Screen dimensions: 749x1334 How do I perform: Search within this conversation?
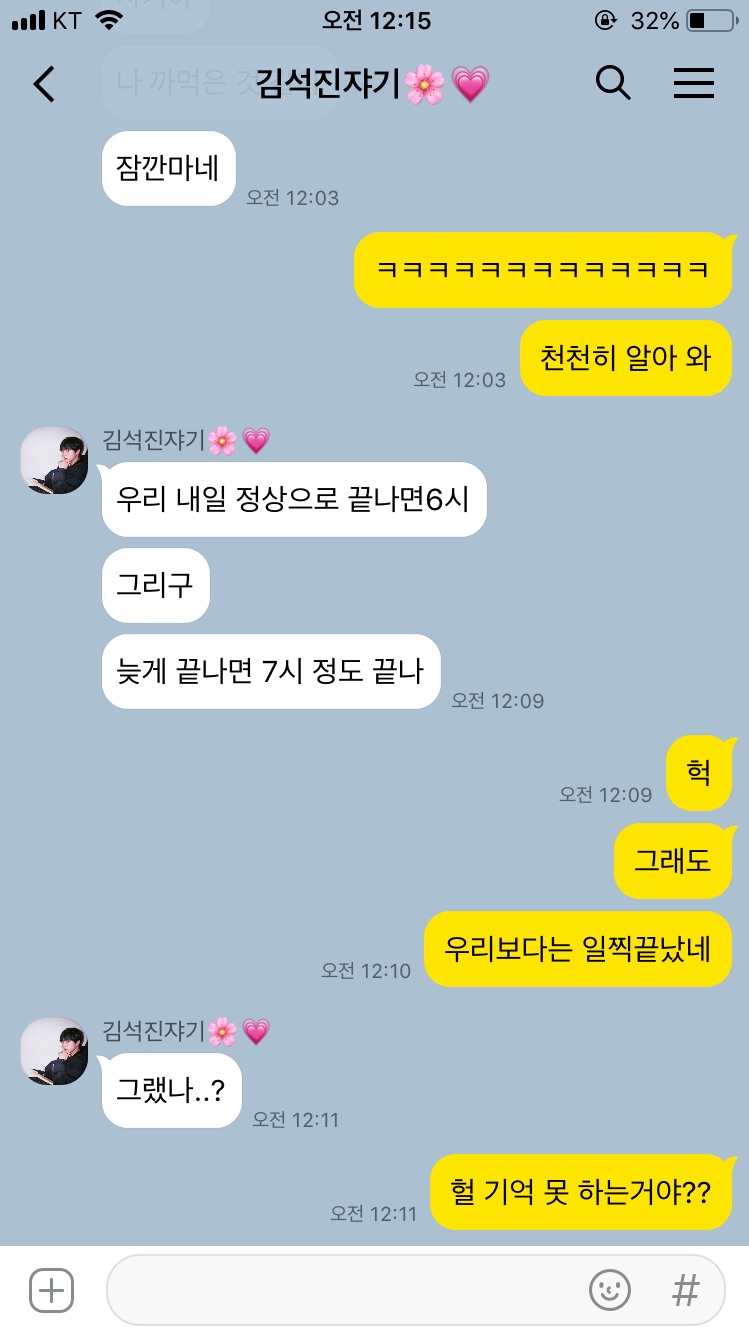pos(613,83)
